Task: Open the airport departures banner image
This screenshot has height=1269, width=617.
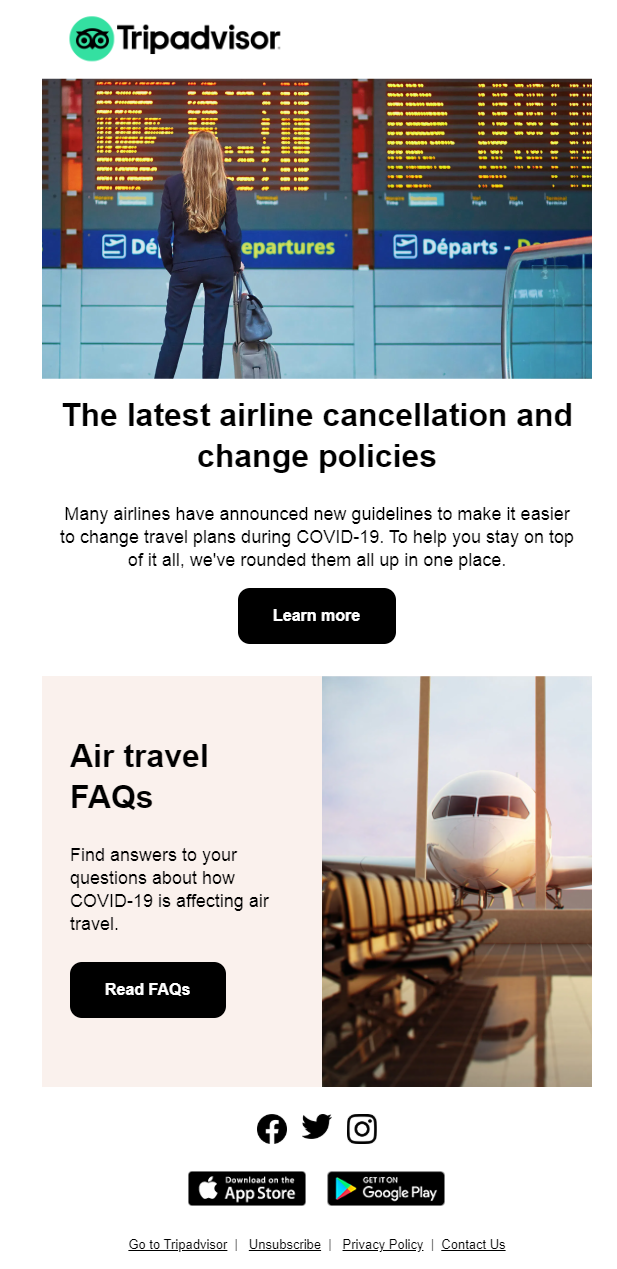Action: point(317,229)
